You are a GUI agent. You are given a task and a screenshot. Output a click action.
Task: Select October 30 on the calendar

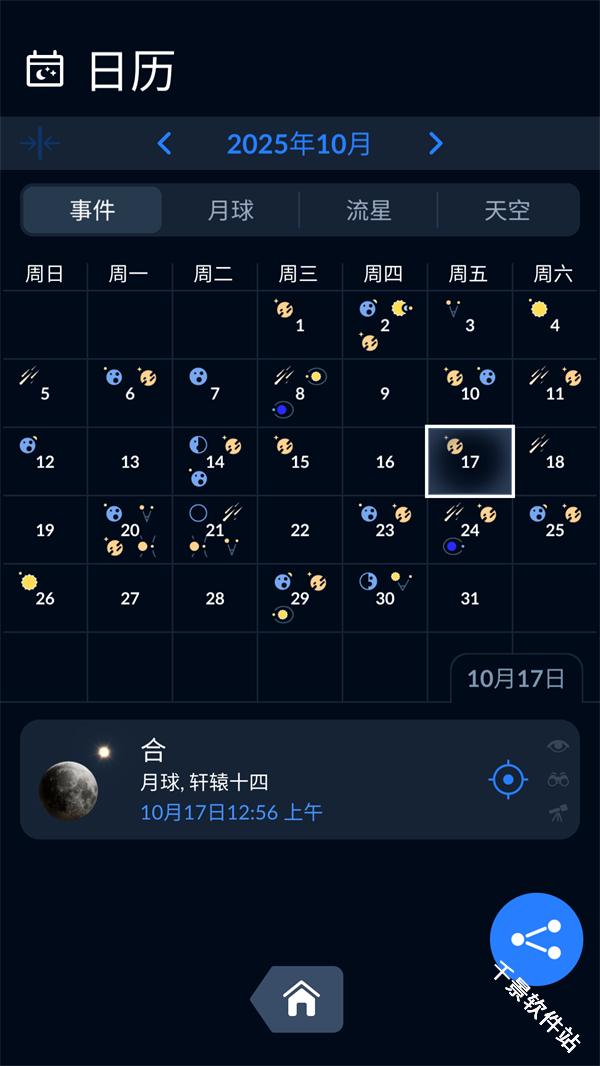point(385,598)
